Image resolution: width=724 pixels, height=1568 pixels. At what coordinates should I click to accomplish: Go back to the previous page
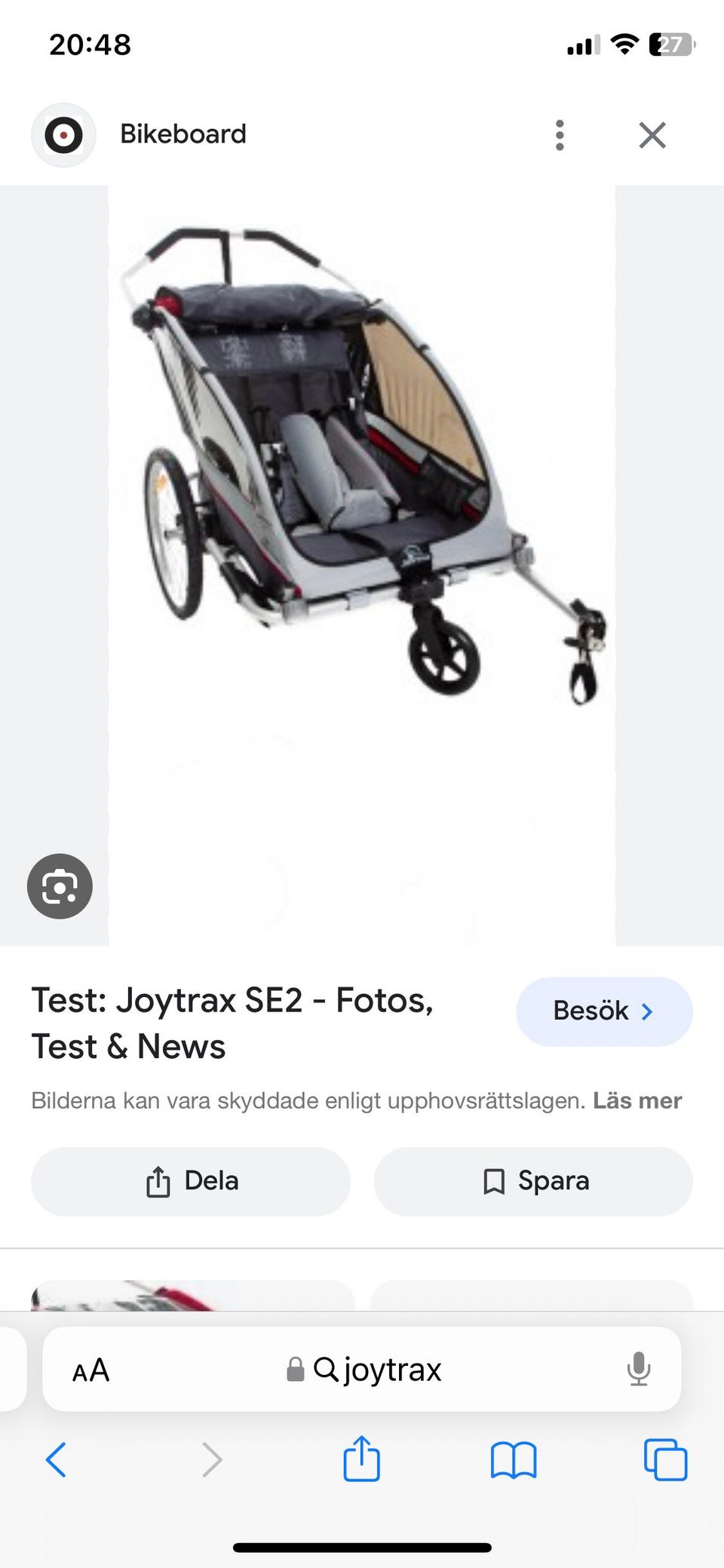(57, 1459)
